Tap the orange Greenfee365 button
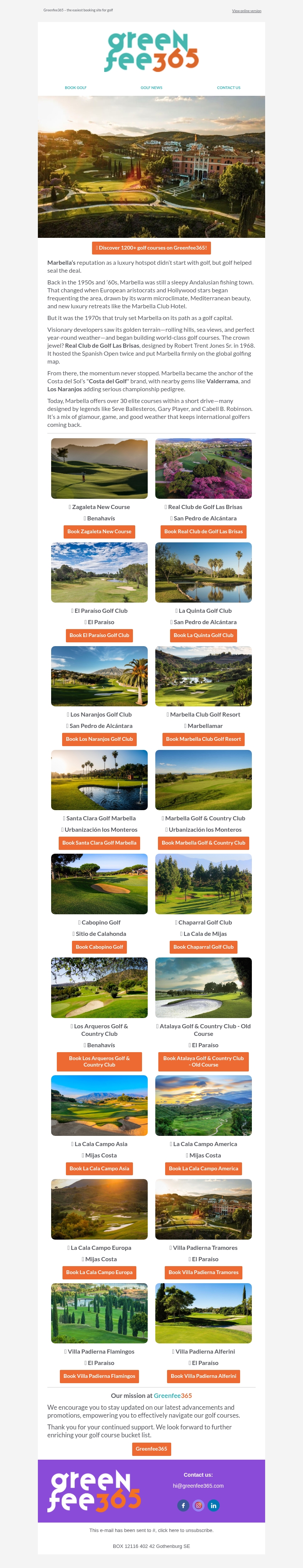The image size is (303, 1568). 151,1449
